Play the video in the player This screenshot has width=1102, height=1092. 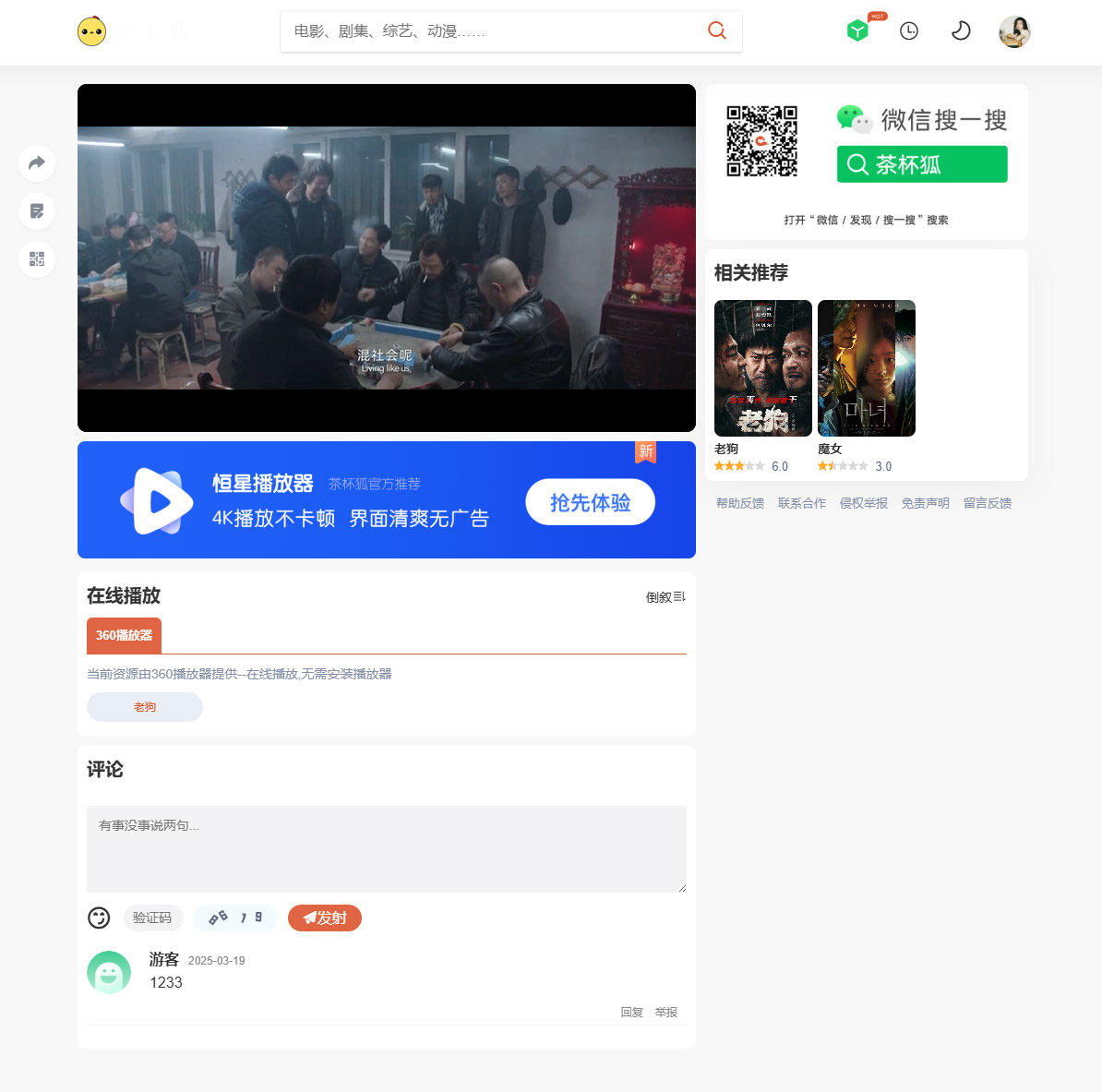tap(386, 258)
